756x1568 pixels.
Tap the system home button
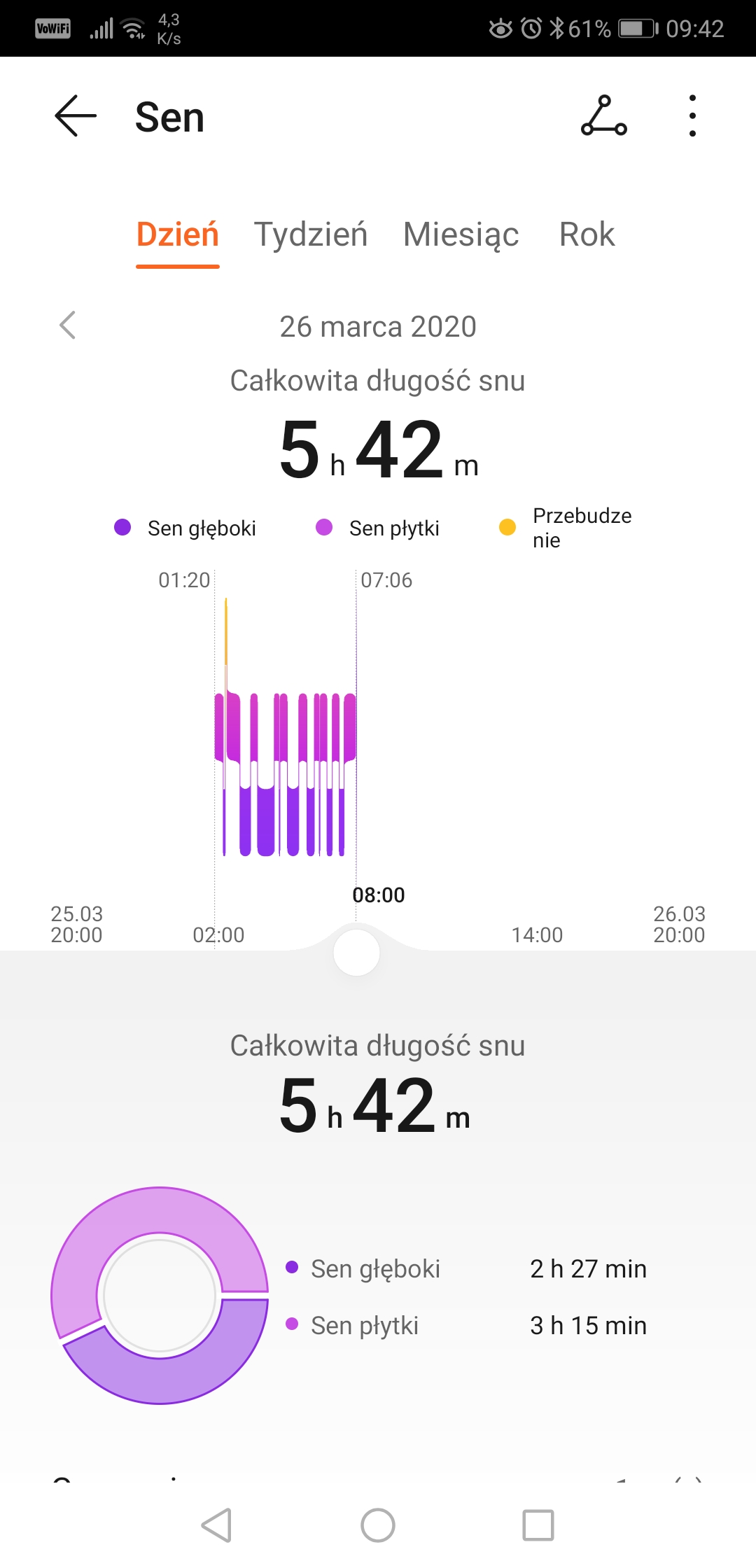(x=378, y=1525)
